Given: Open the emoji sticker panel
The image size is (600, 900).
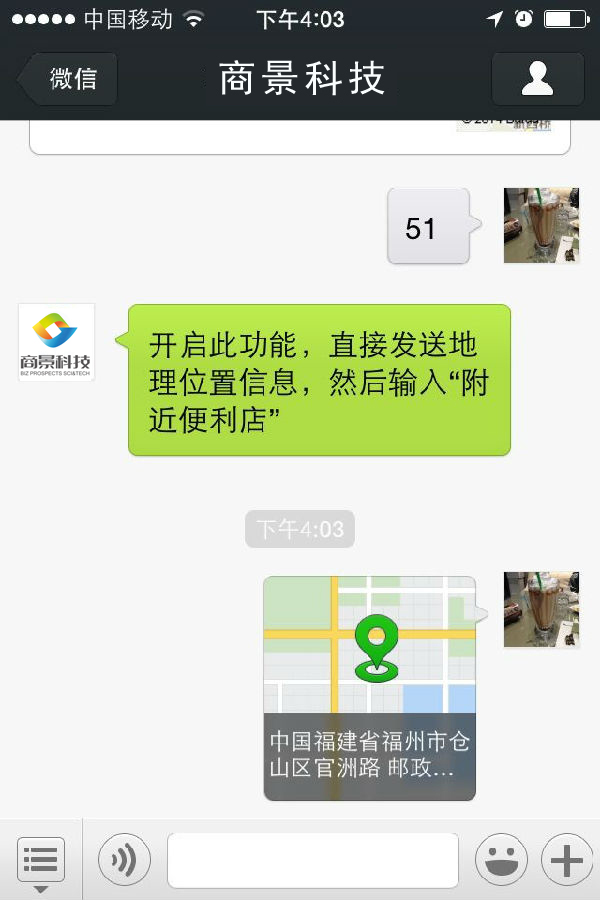Looking at the screenshot, I should click(x=501, y=860).
